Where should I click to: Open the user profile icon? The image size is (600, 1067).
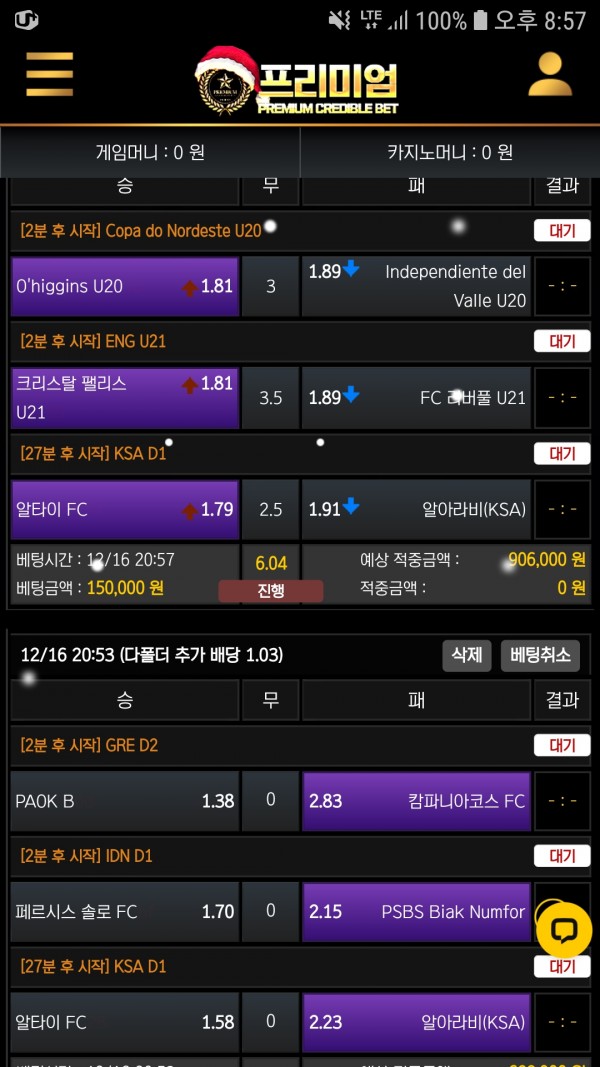click(549, 75)
